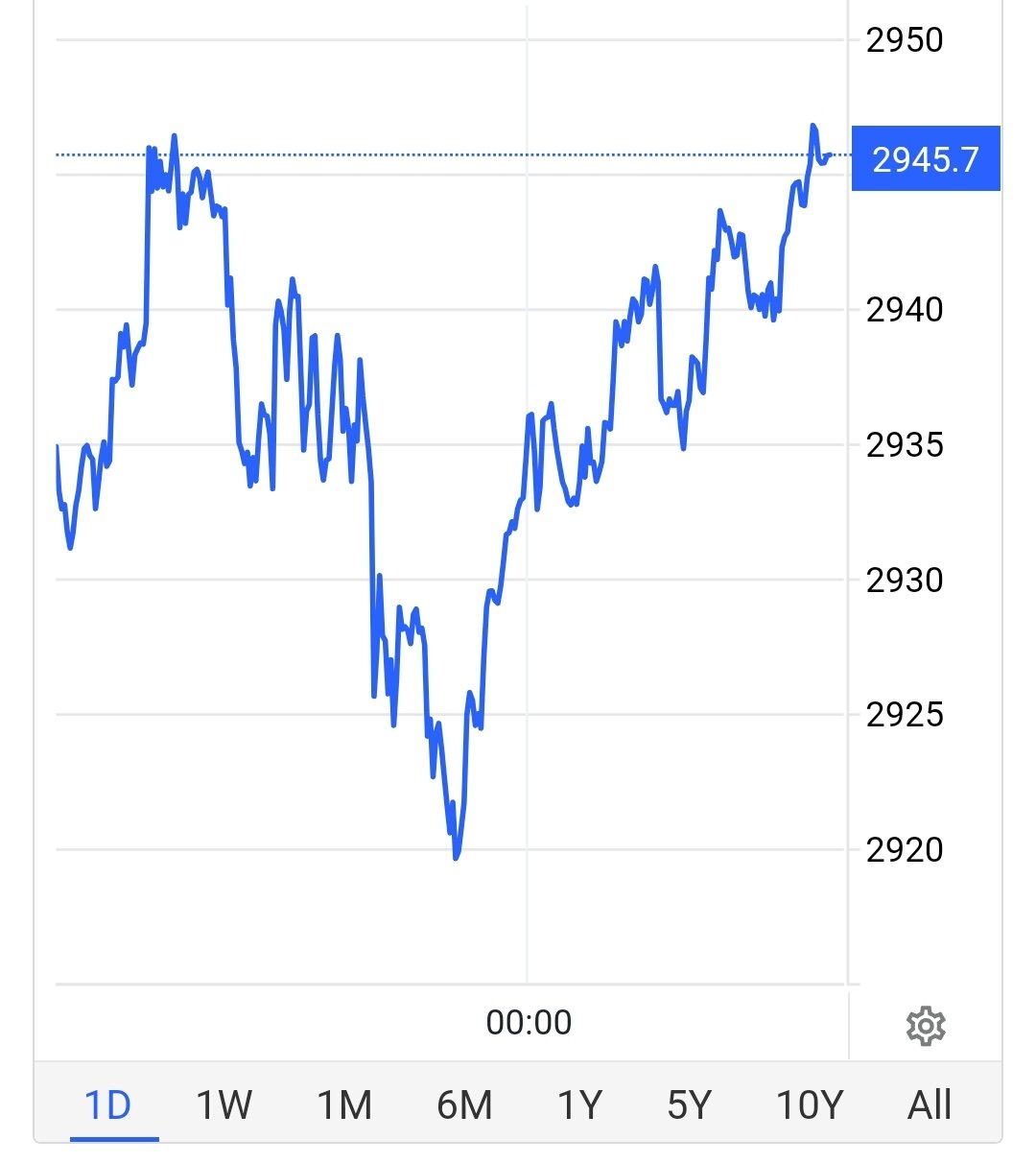Select the 1D time range
The image size is (1036, 1163).
[108, 1105]
